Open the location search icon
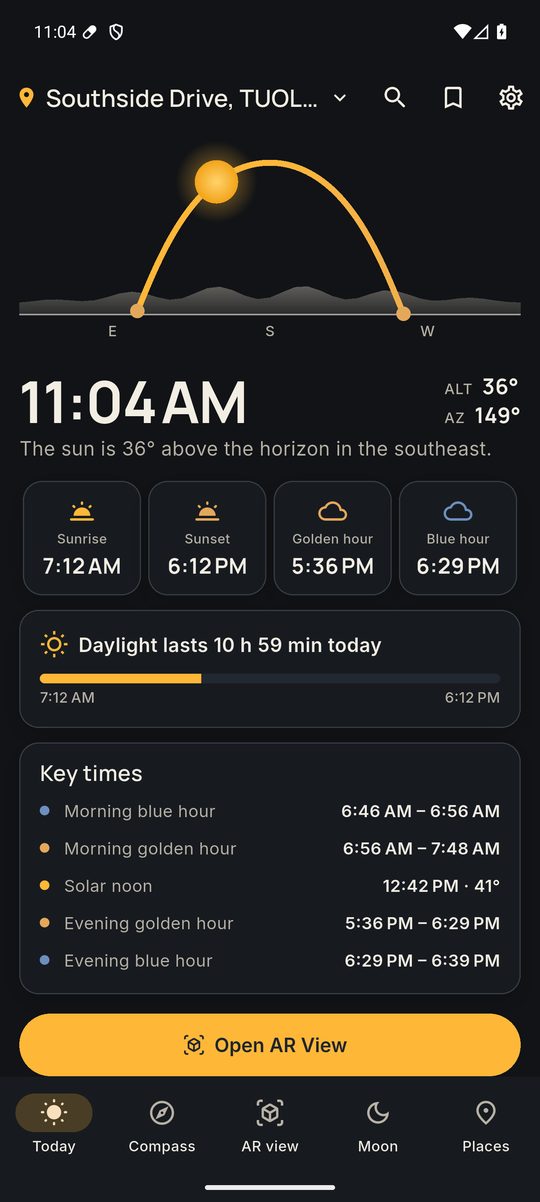Viewport: 540px width, 1202px height. (x=395, y=97)
